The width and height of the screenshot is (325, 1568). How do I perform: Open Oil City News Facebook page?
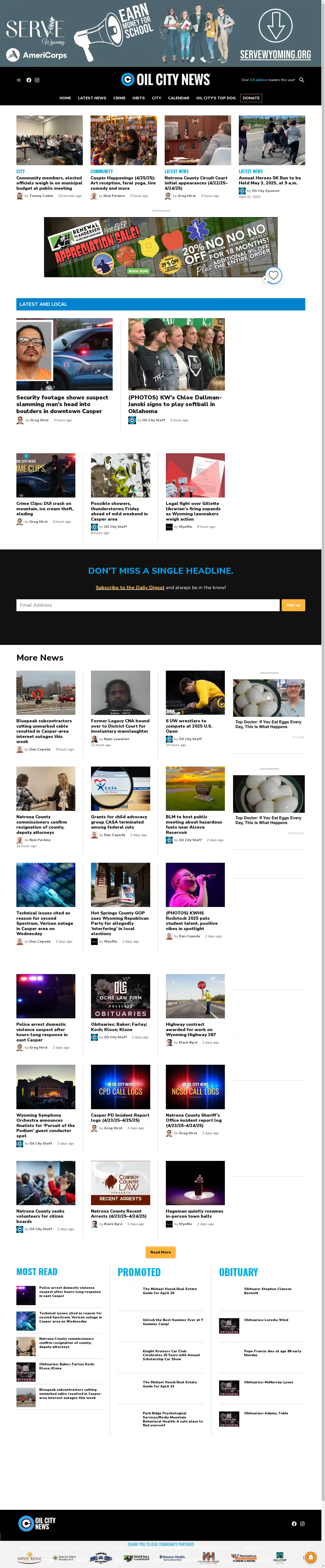coord(28,80)
